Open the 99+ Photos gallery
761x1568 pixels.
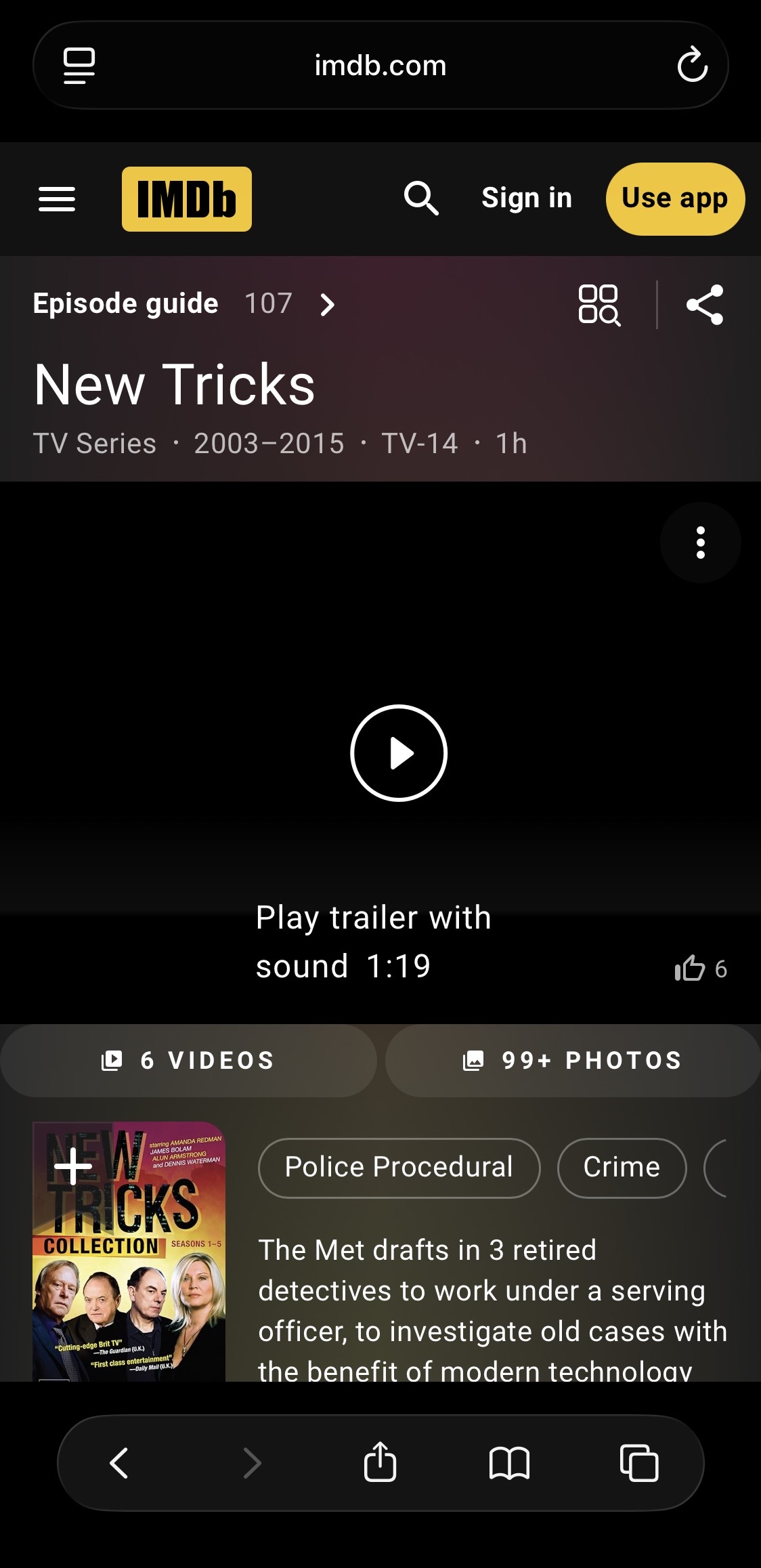pos(573,1061)
